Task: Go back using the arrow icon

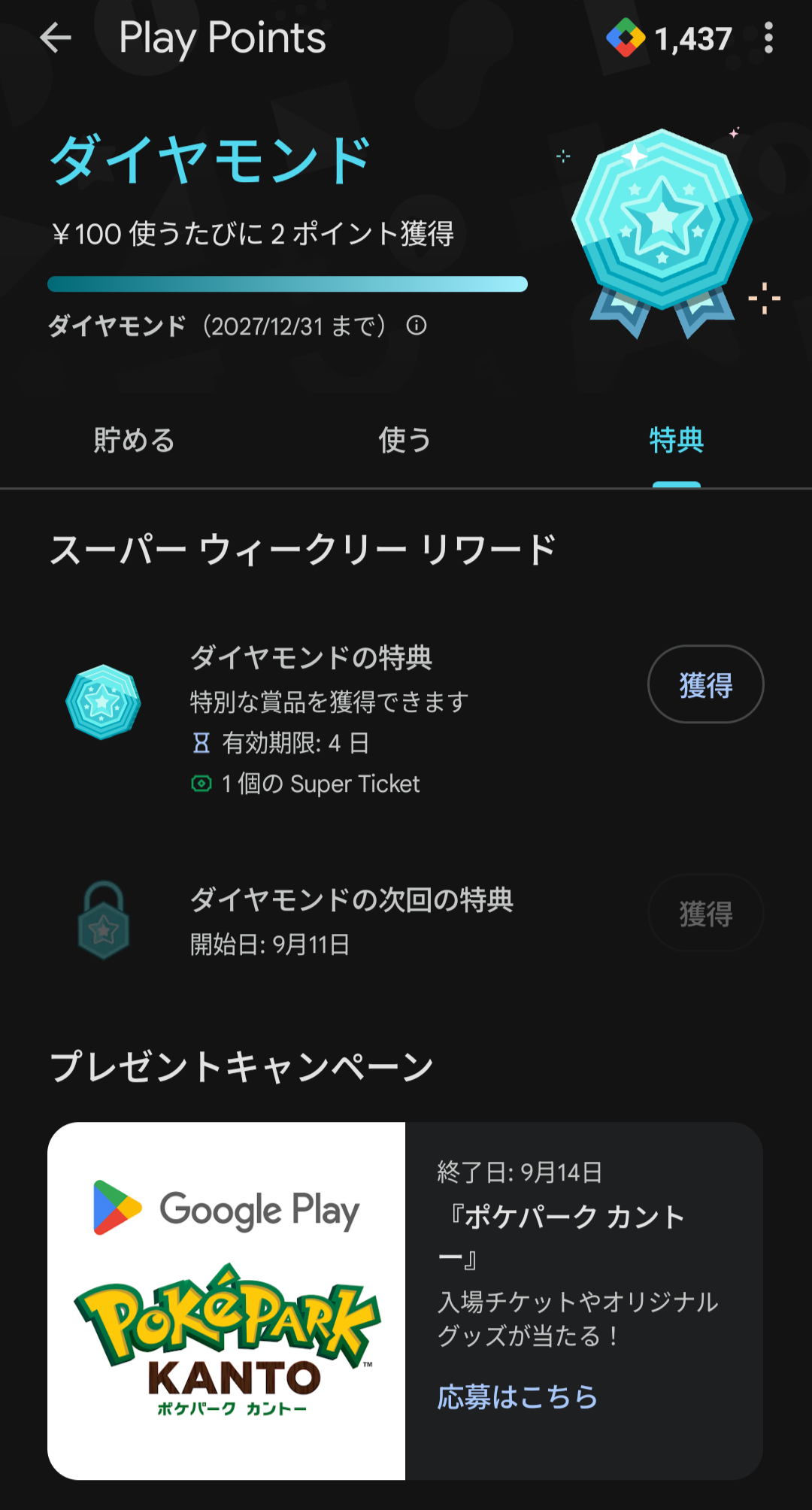Action: pos(56,38)
